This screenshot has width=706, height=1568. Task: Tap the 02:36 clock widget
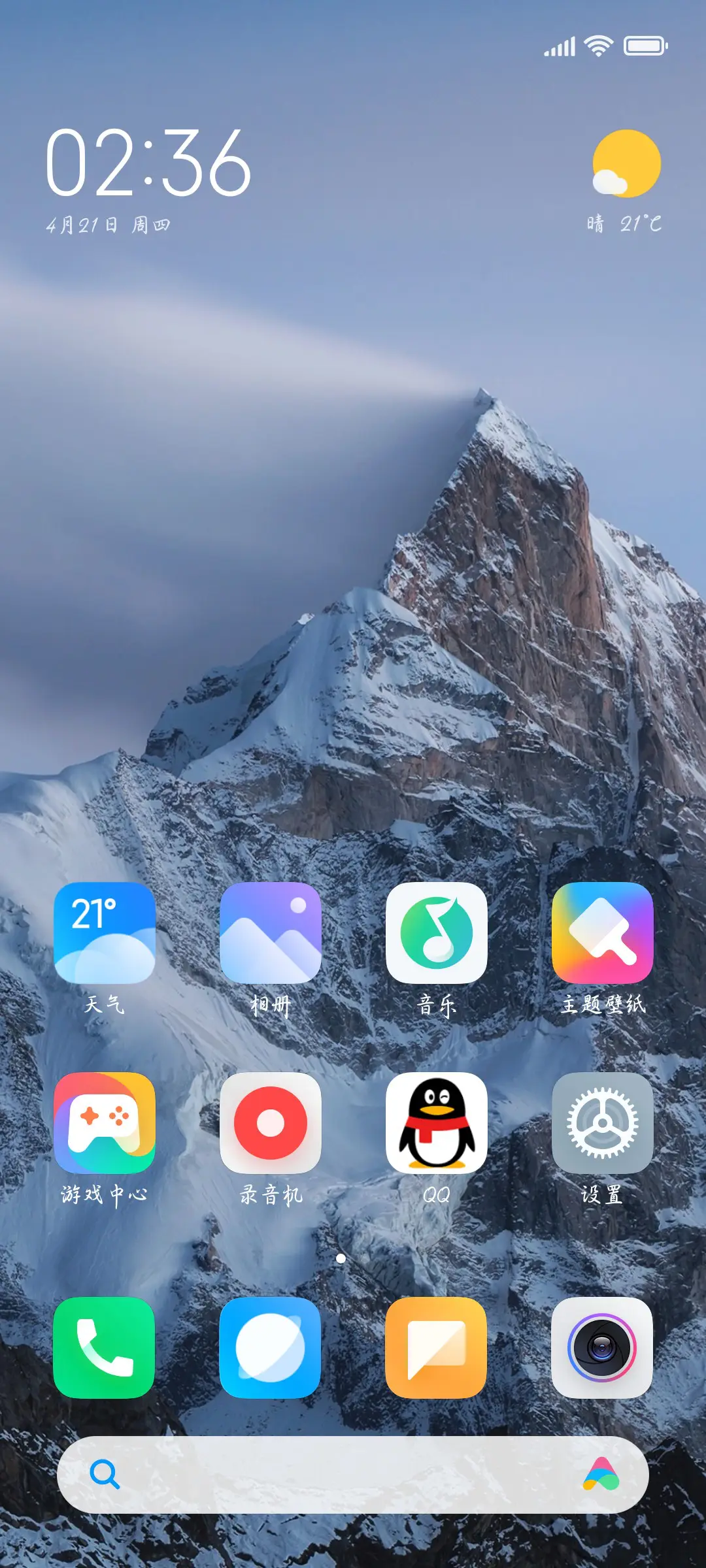coord(148,163)
